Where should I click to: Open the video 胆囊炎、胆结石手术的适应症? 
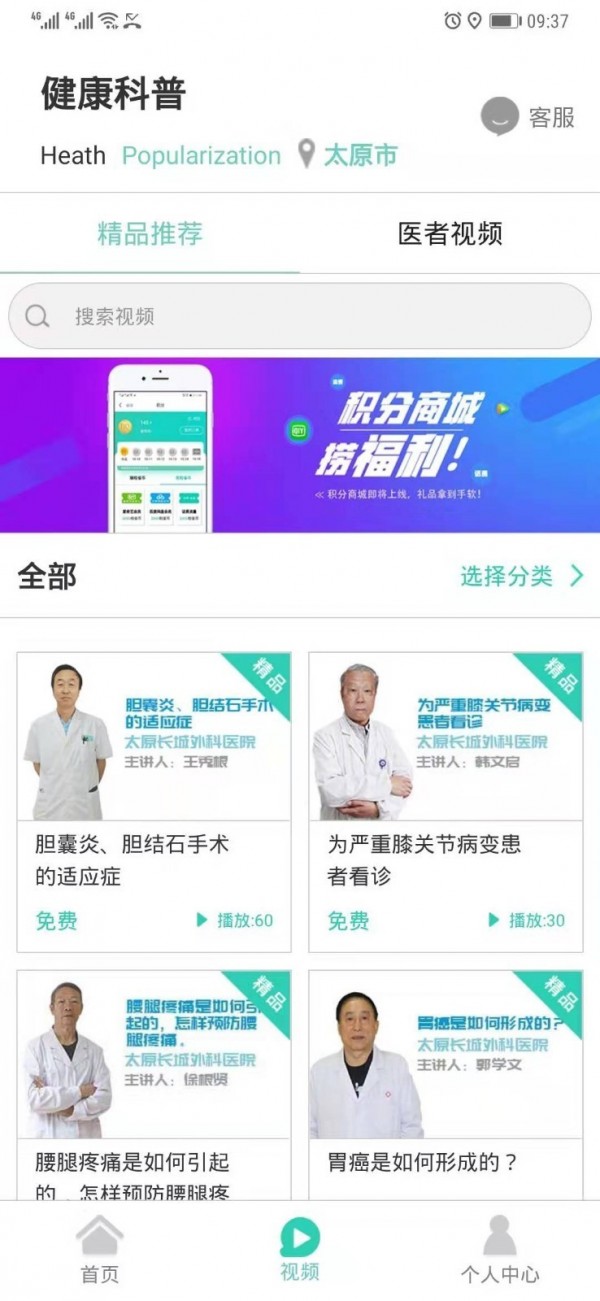click(154, 800)
